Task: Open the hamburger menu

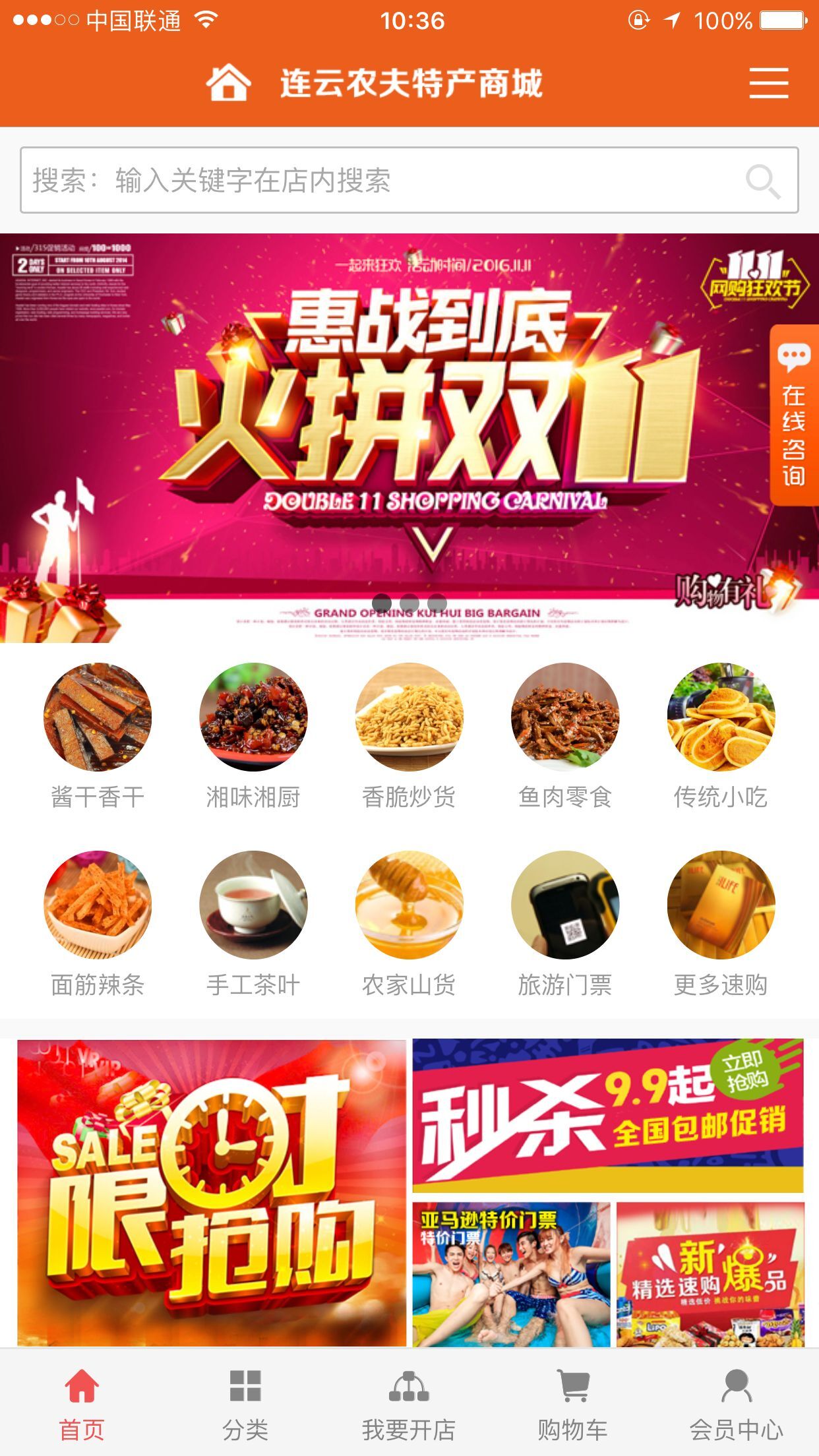Action: [768, 83]
